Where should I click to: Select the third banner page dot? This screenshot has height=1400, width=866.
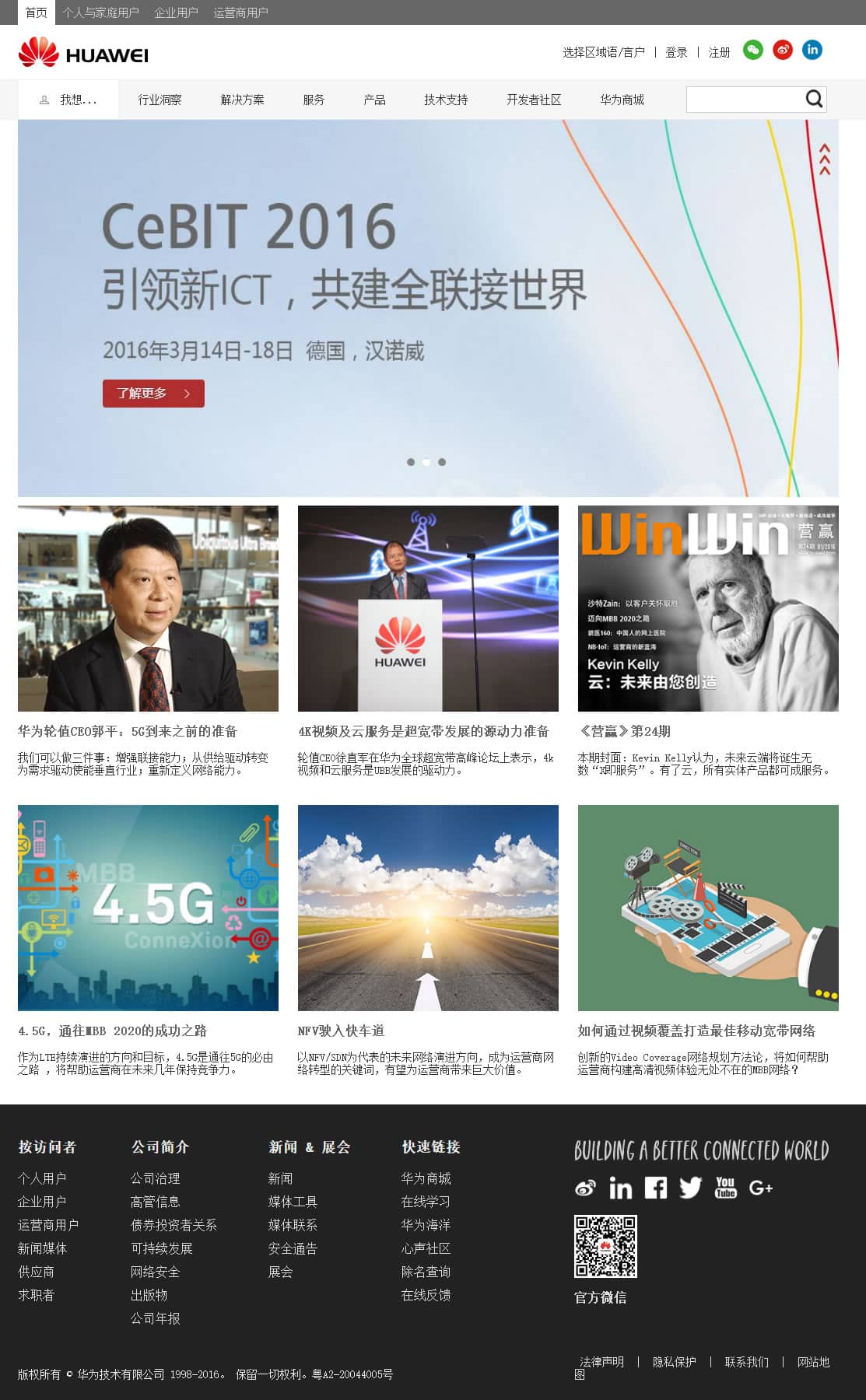[442, 462]
